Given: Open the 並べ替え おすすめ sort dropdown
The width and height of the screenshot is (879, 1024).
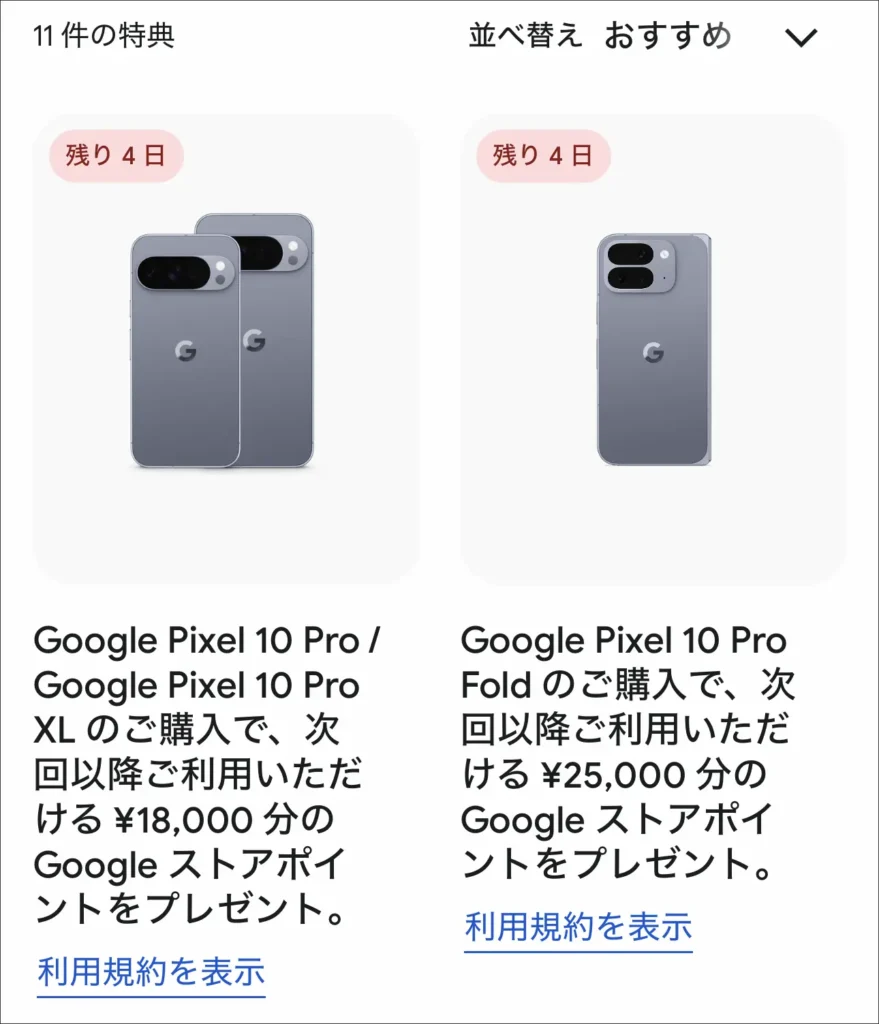Looking at the screenshot, I should 667,38.
